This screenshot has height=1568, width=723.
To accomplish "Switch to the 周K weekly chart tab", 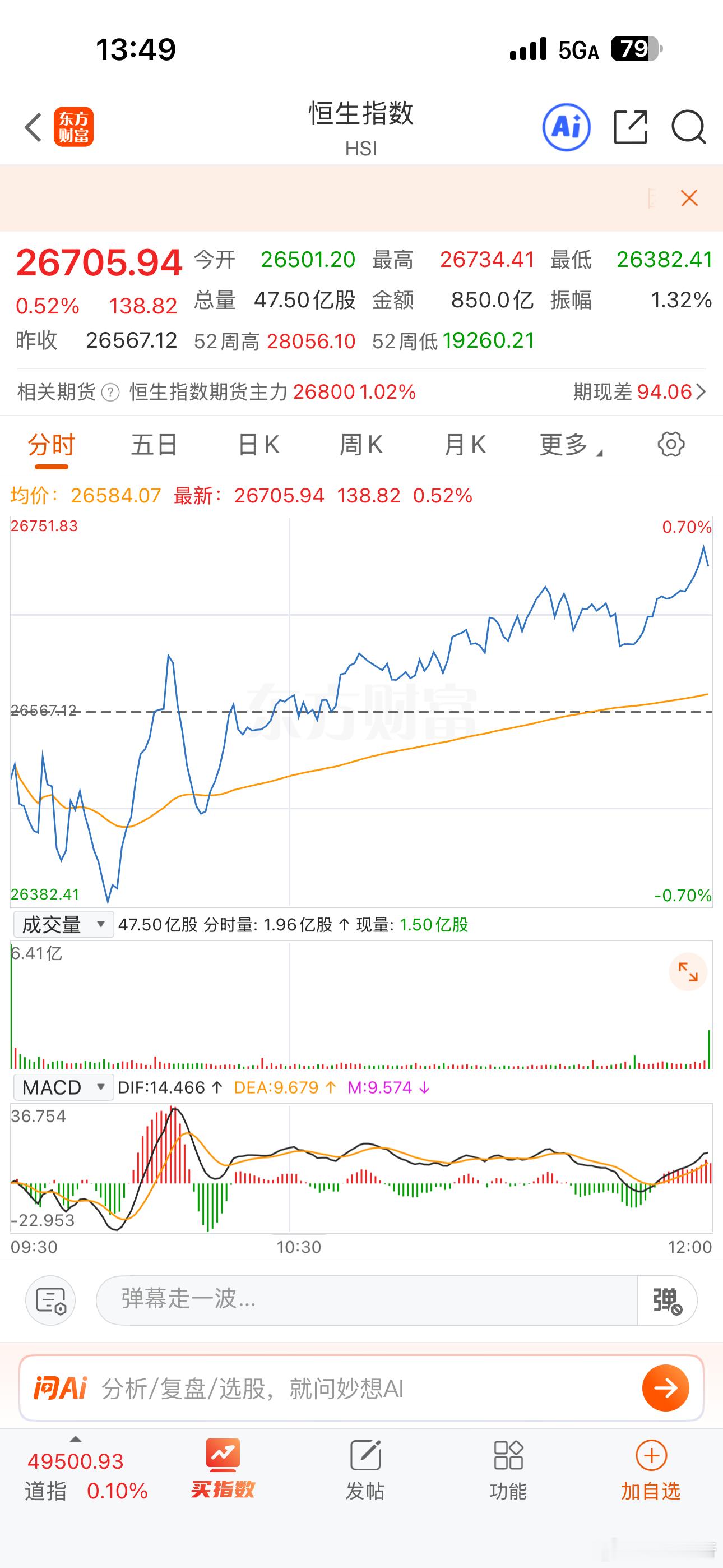I will [361, 444].
